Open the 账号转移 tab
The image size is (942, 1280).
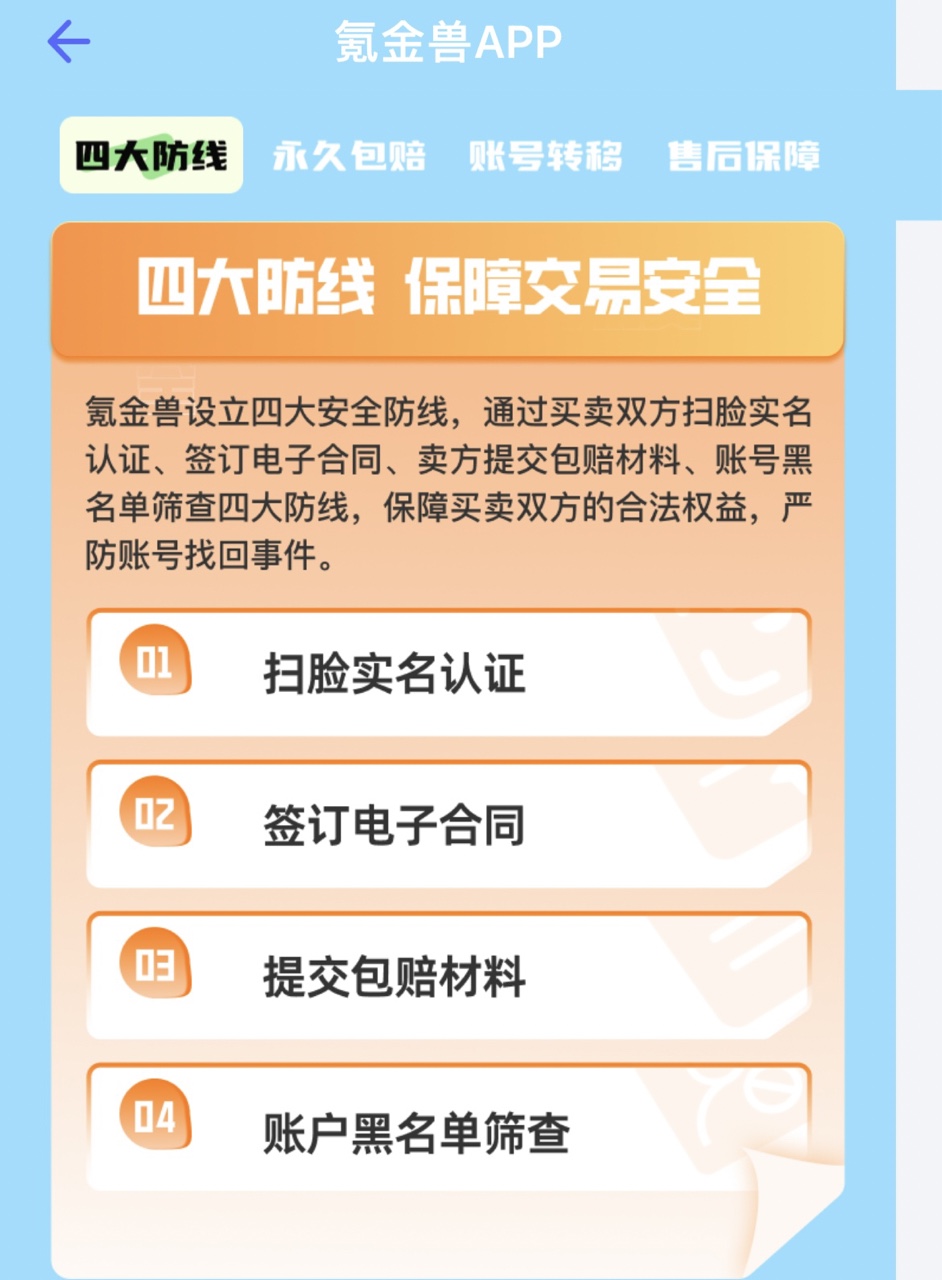tap(545, 156)
